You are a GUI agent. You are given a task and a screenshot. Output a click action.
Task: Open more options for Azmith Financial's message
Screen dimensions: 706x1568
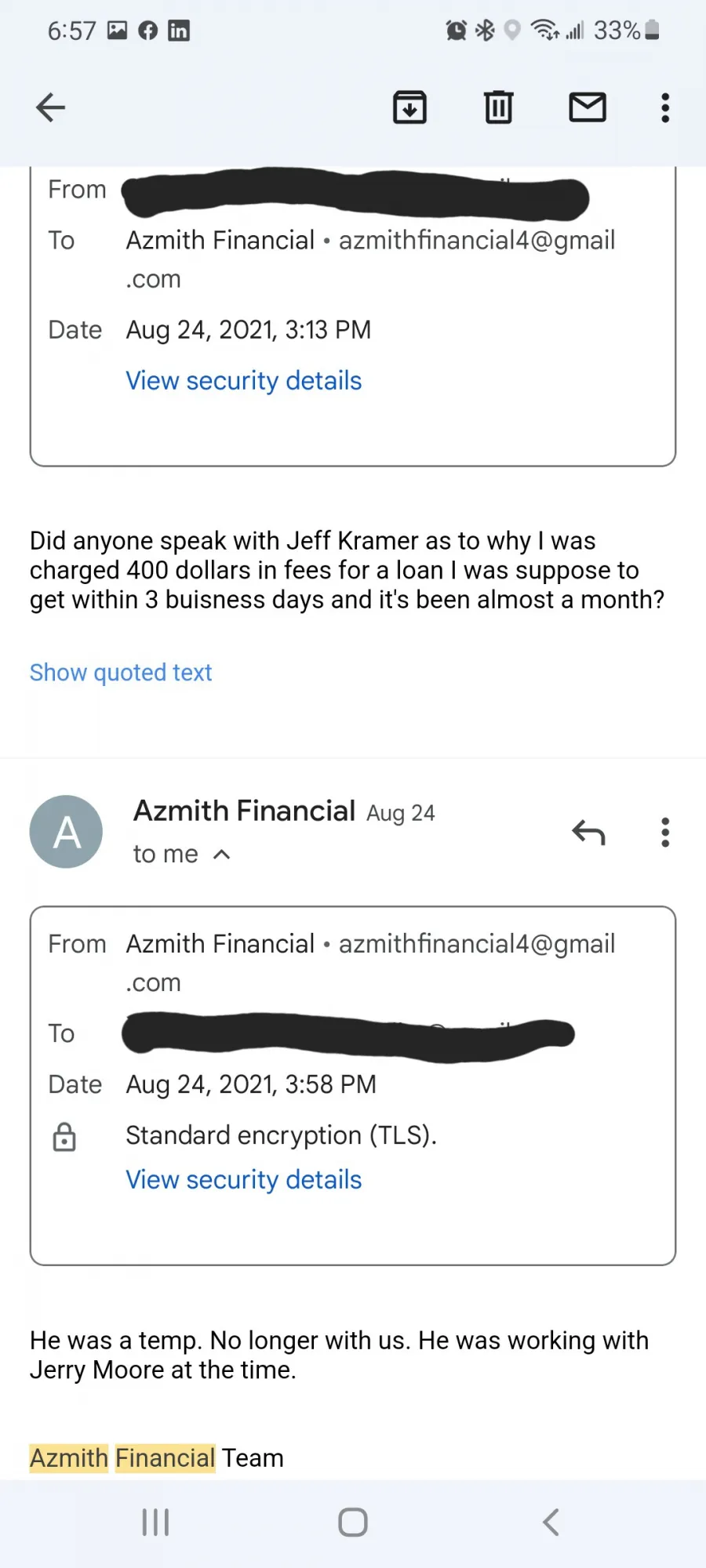click(x=665, y=832)
